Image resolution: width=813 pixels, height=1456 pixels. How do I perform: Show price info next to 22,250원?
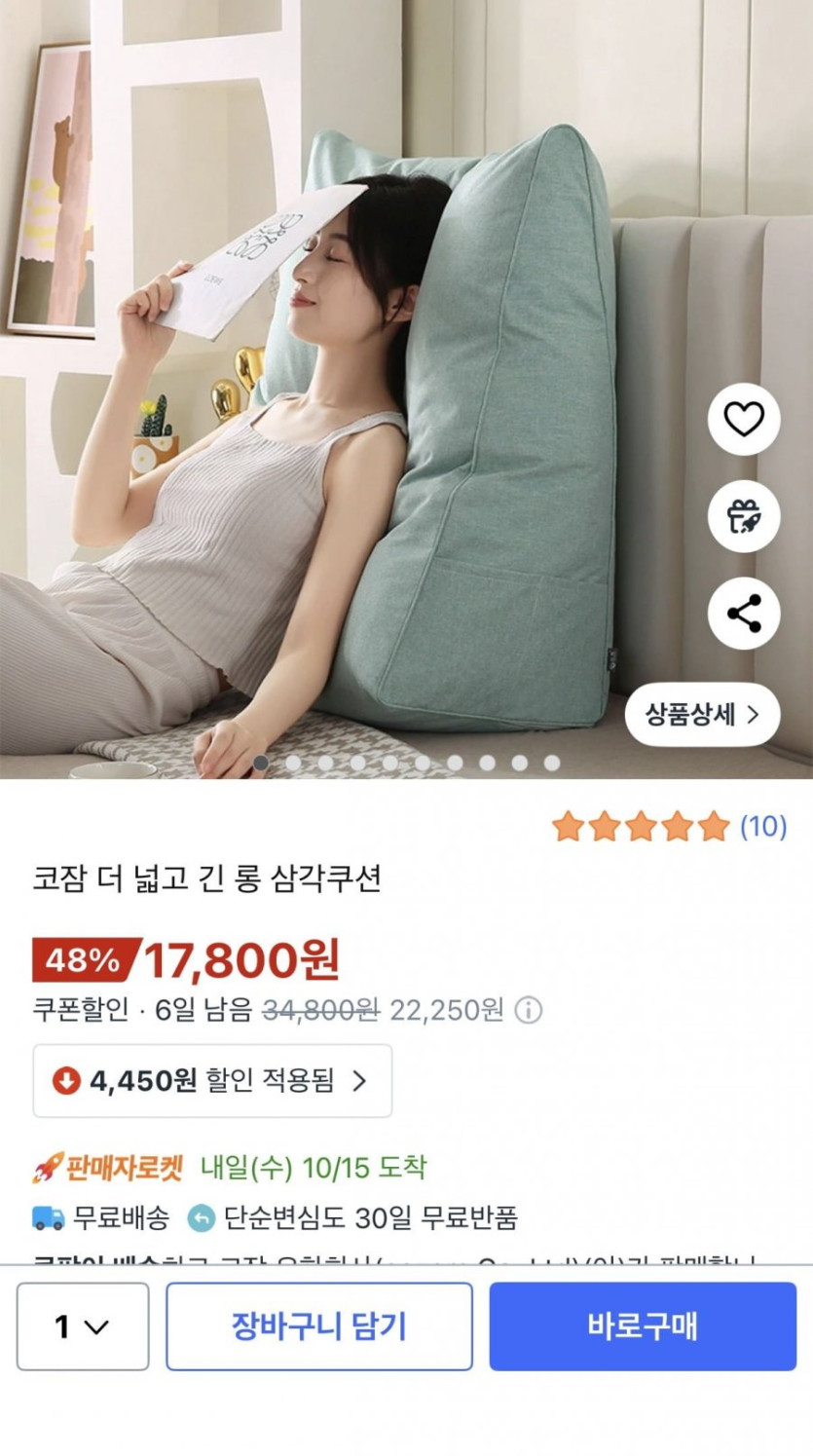(x=528, y=1010)
